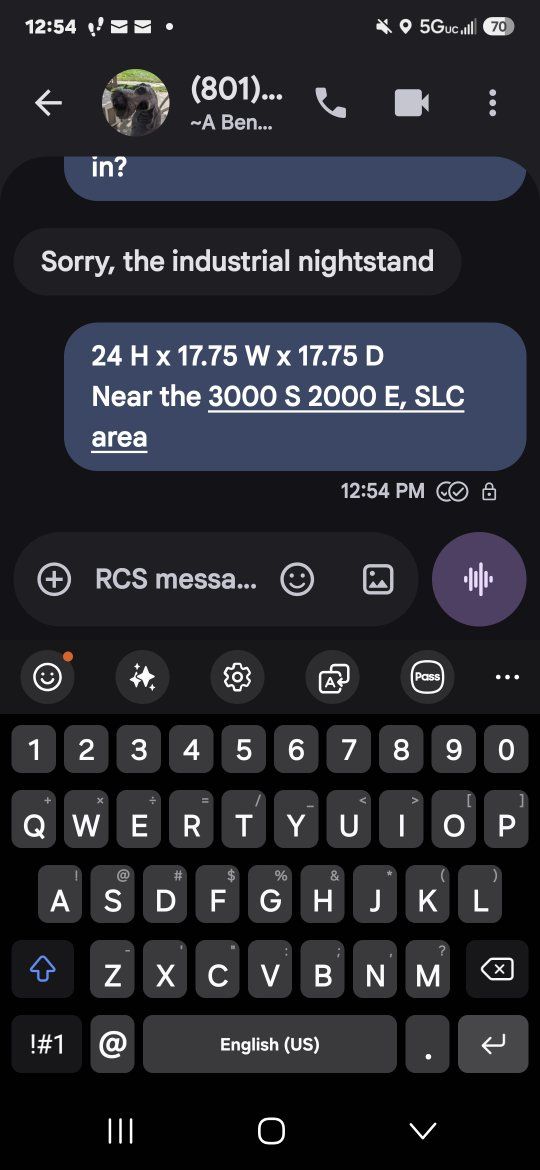
Task: Open the emoji picker in the message bar
Action: pos(297,579)
